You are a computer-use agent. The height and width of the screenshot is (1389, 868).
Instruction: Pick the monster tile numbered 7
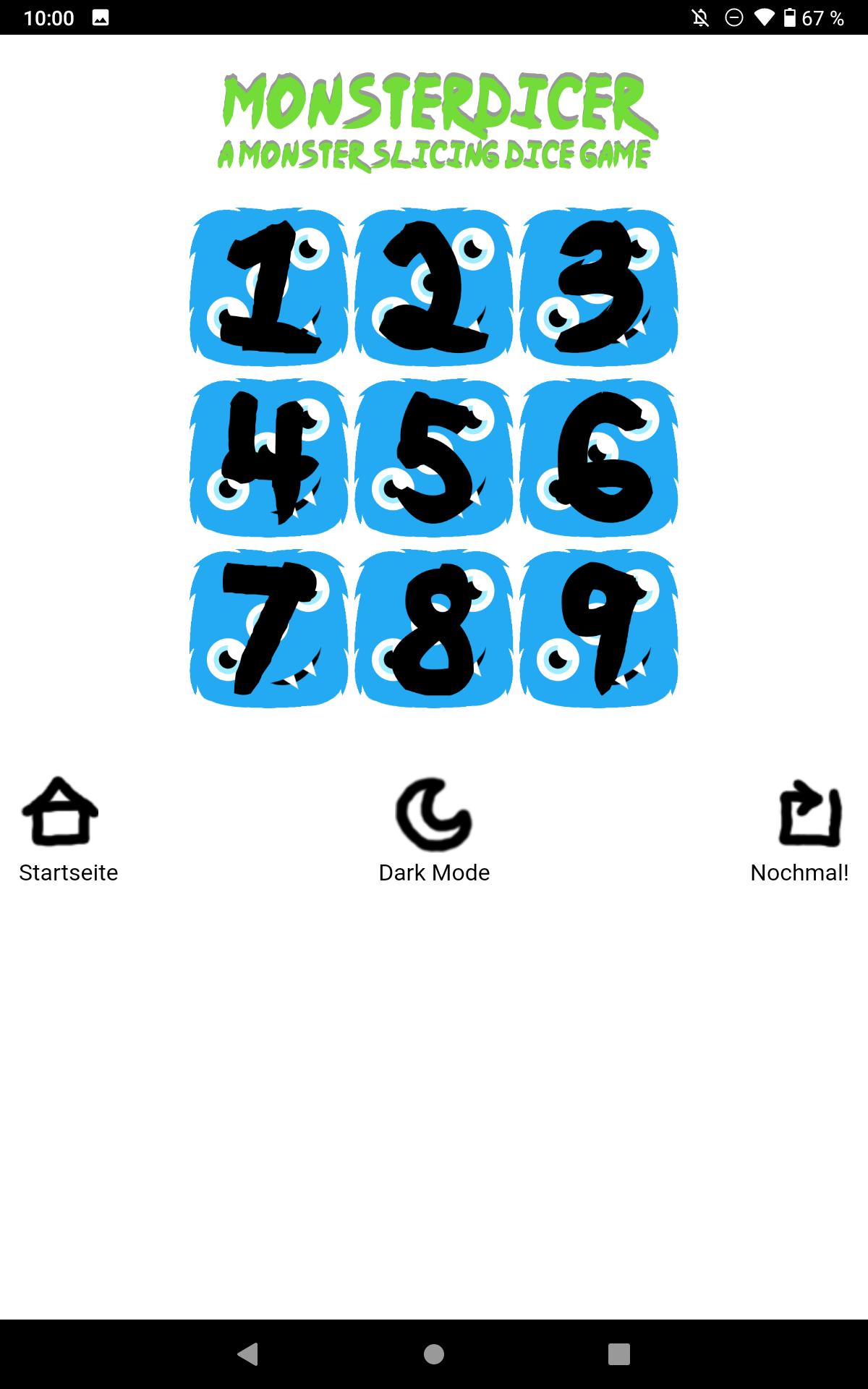[269, 629]
